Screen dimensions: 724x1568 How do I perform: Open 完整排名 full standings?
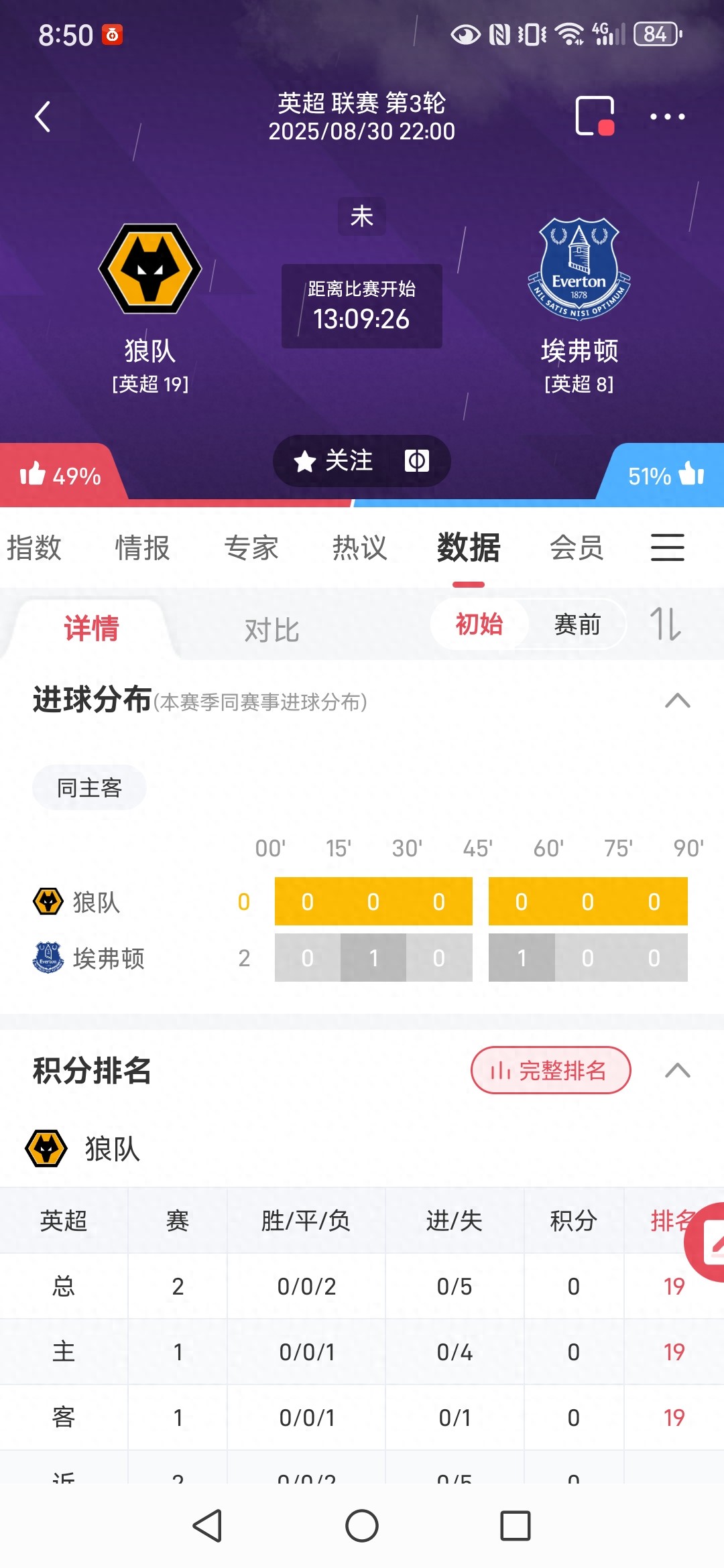click(550, 1070)
